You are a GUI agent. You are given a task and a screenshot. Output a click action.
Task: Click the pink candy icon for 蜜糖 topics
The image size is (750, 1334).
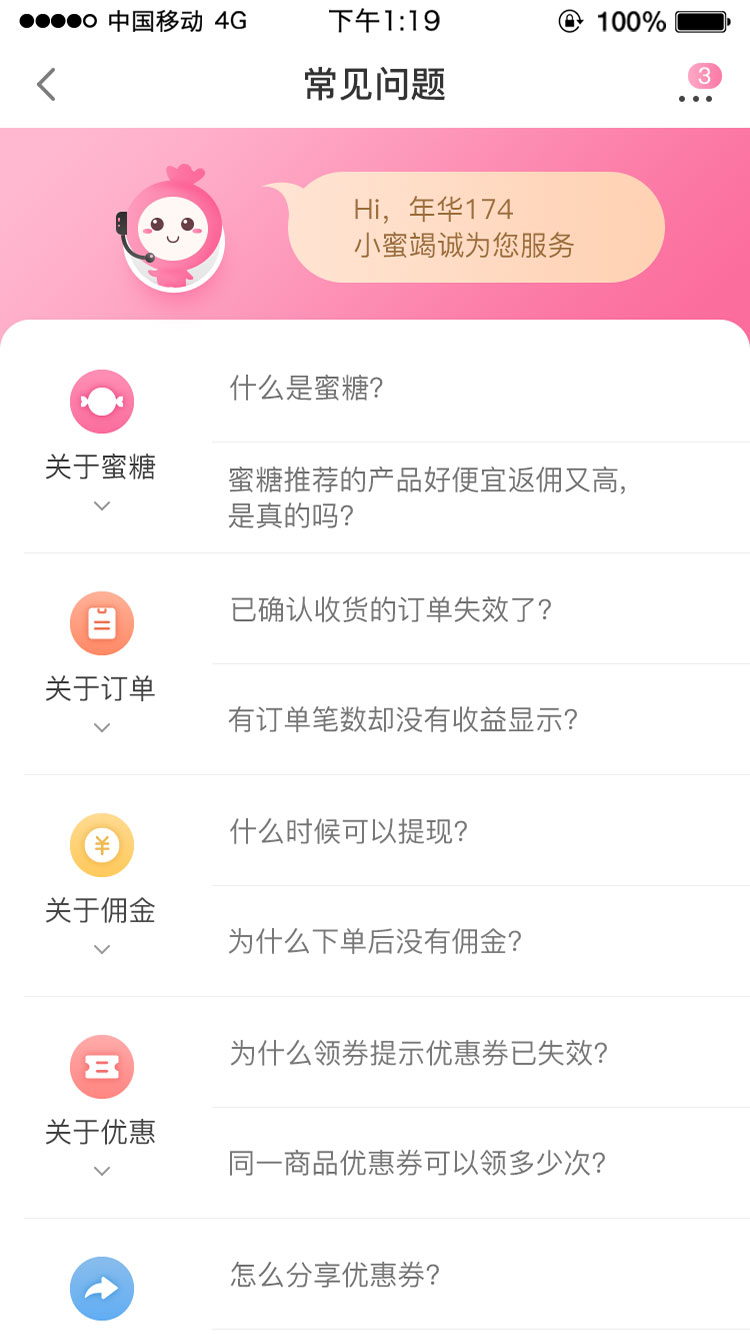point(101,401)
